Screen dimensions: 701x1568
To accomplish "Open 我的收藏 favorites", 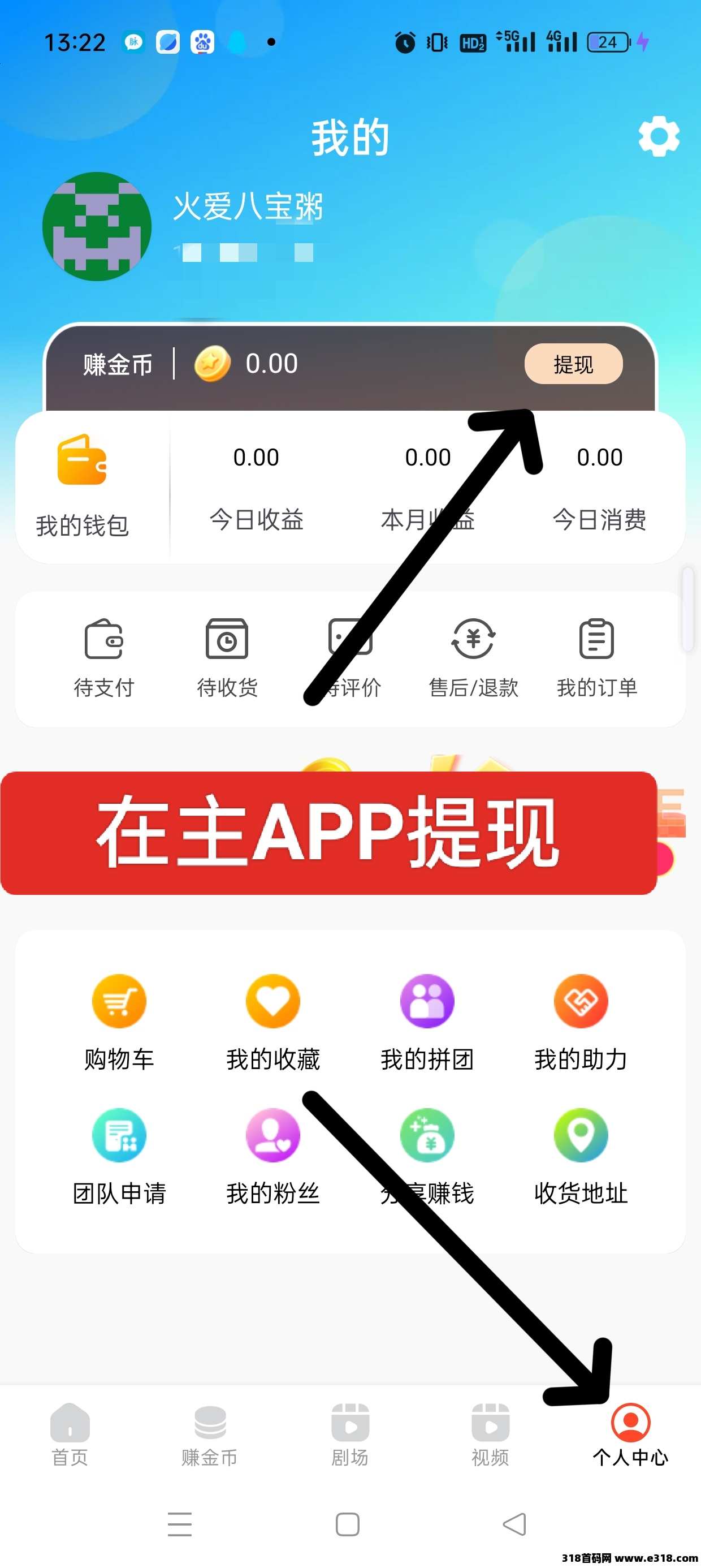I will coord(273,1023).
